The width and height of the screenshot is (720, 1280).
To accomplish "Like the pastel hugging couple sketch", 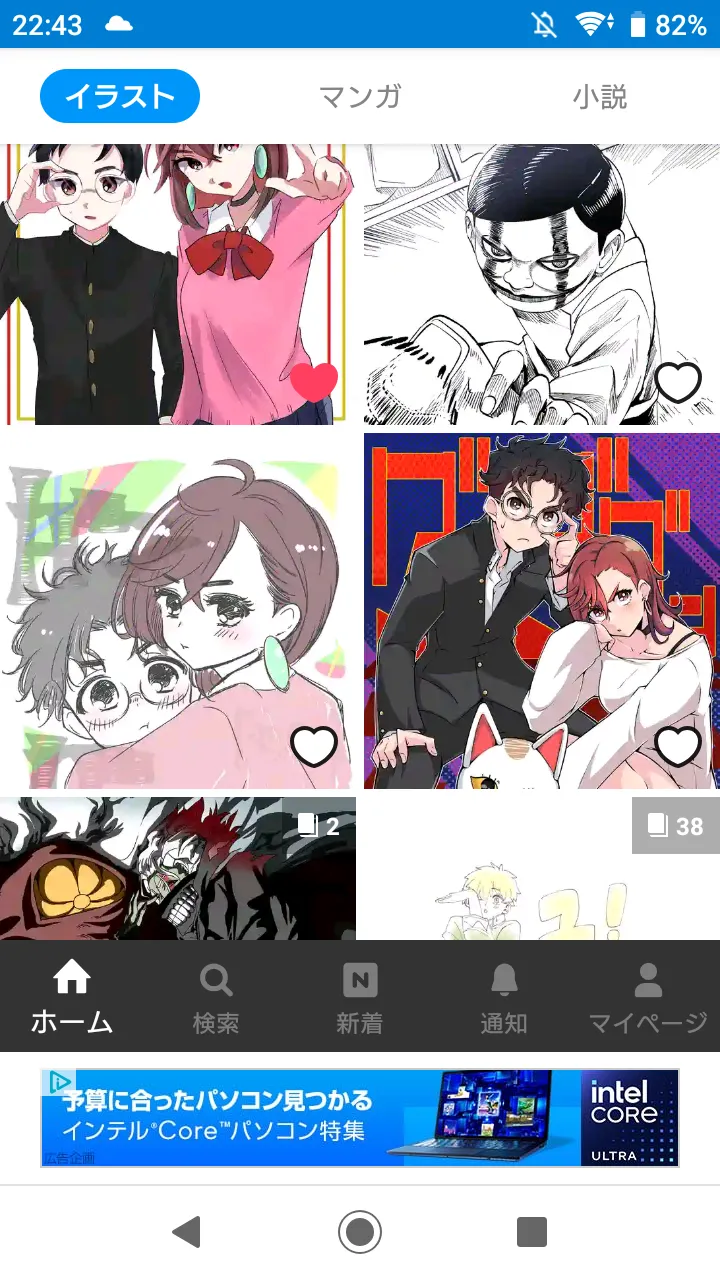I will click(314, 746).
